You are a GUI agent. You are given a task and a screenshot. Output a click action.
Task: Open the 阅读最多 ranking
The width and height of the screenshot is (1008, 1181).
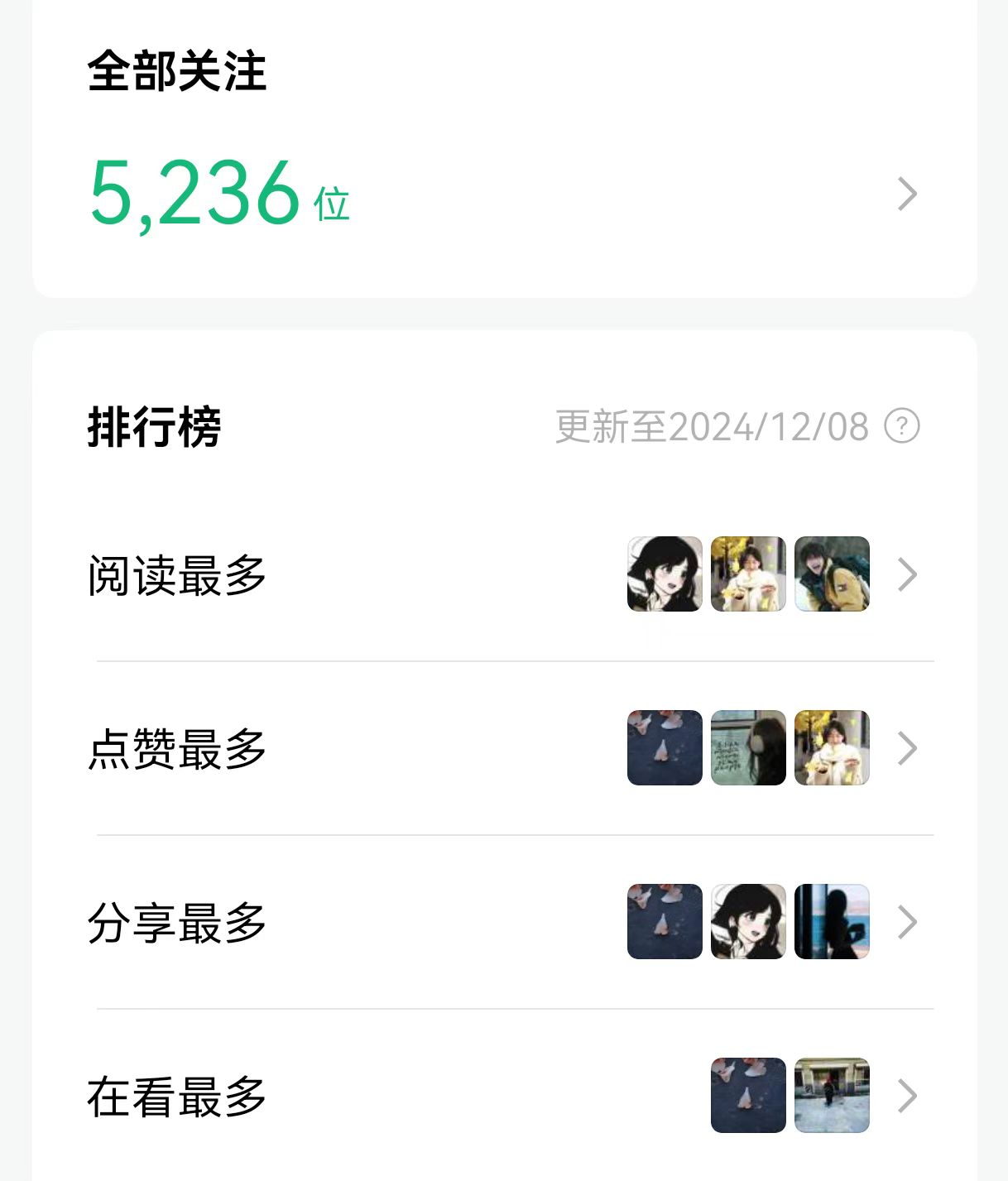click(906, 574)
